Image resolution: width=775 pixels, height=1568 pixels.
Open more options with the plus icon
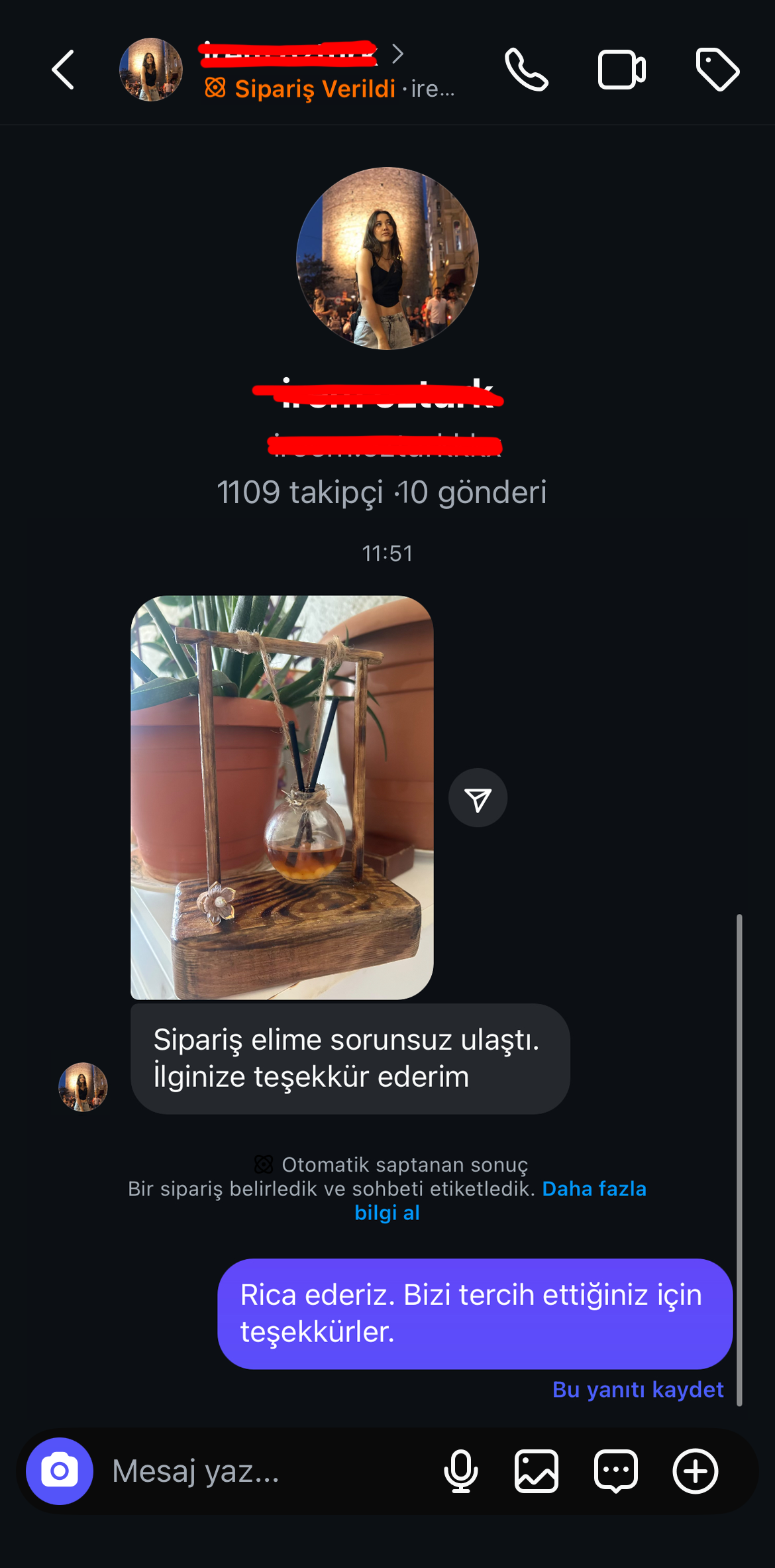[x=696, y=1471]
